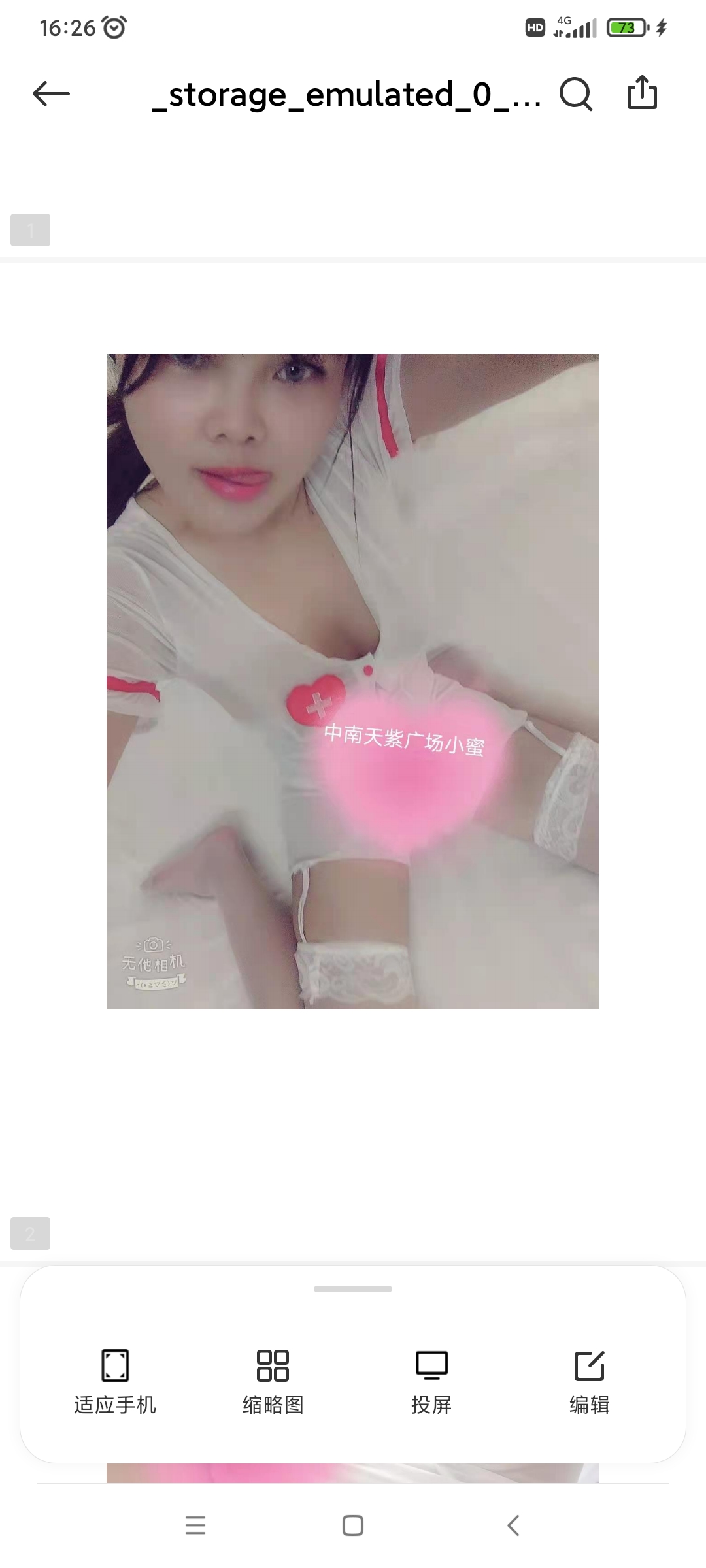Share this document
This screenshot has width=706, height=1568.
[x=642, y=93]
